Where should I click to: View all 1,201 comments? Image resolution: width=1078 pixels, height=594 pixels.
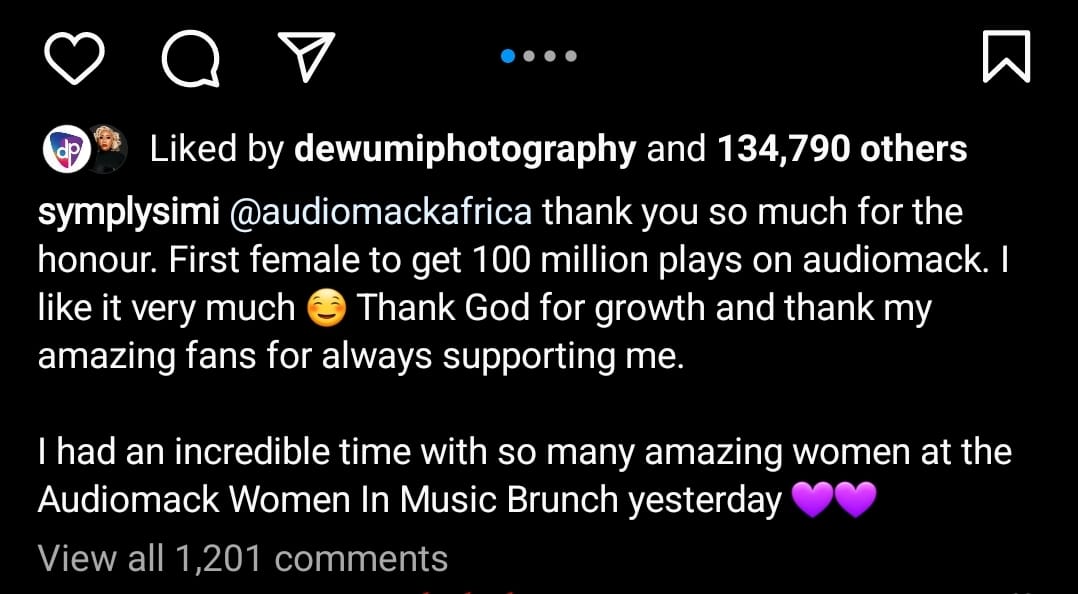coord(243,558)
